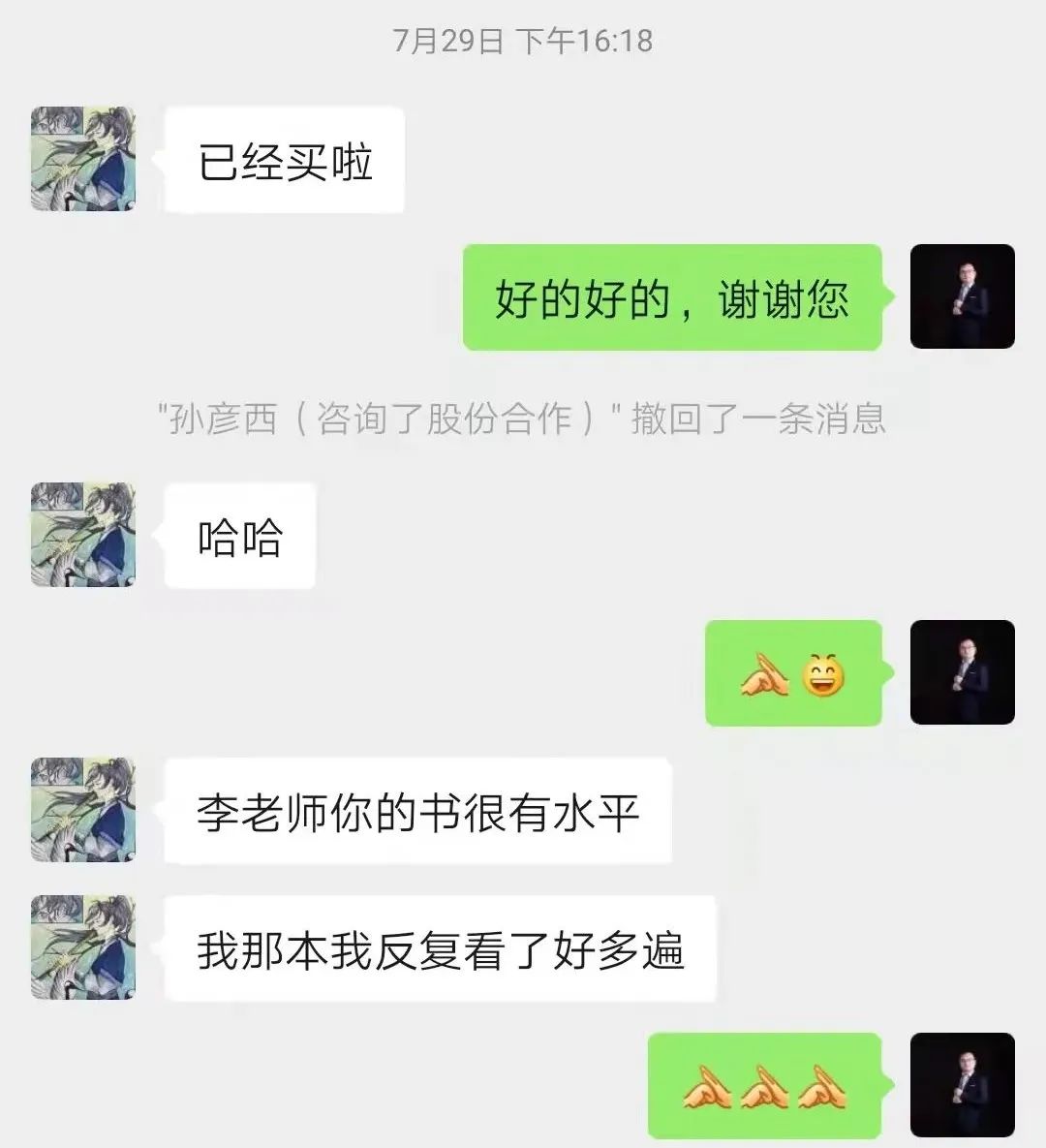Open the avatar beside the "哈哈" message
The height and width of the screenshot is (1148, 1046).
pyautogui.click(x=83, y=535)
